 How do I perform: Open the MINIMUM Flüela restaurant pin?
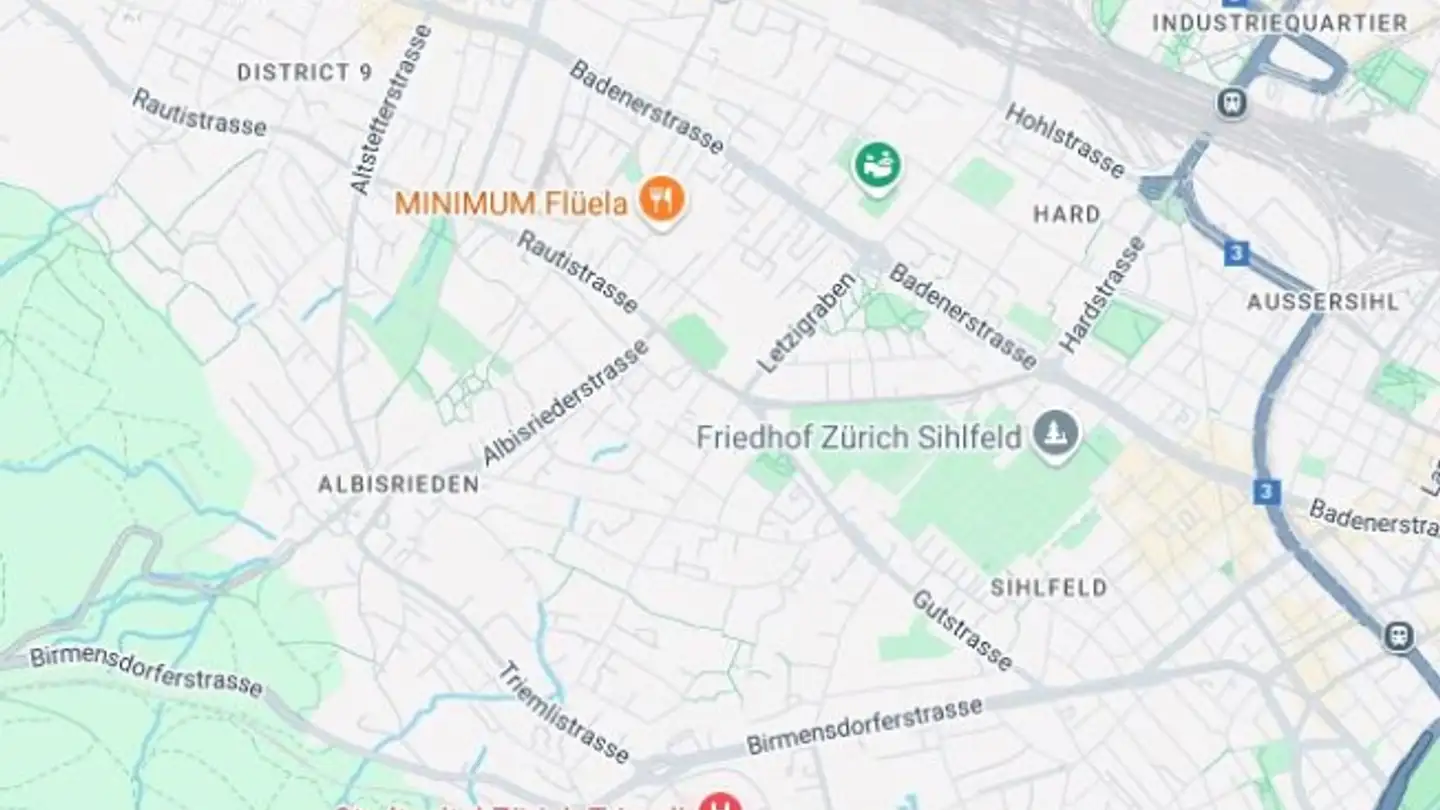pyautogui.click(x=661, y=199)
